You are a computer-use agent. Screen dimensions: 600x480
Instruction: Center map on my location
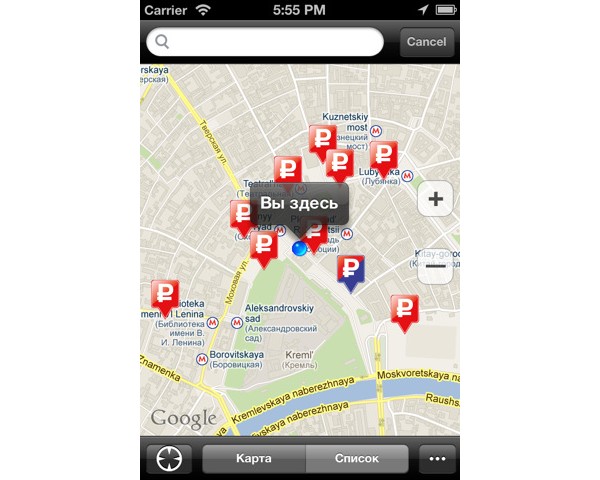169,459
